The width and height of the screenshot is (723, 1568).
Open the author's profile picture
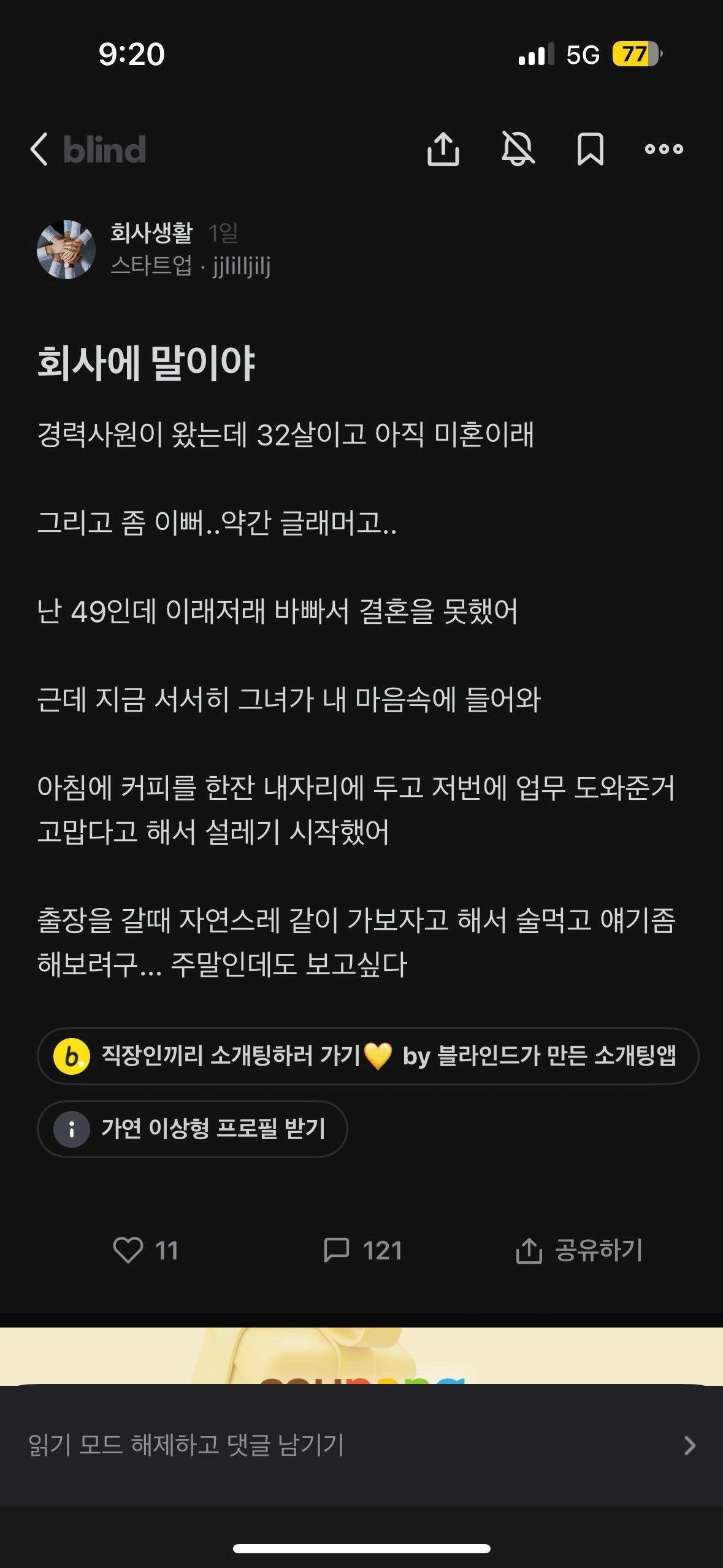click(x=66, y=250)
